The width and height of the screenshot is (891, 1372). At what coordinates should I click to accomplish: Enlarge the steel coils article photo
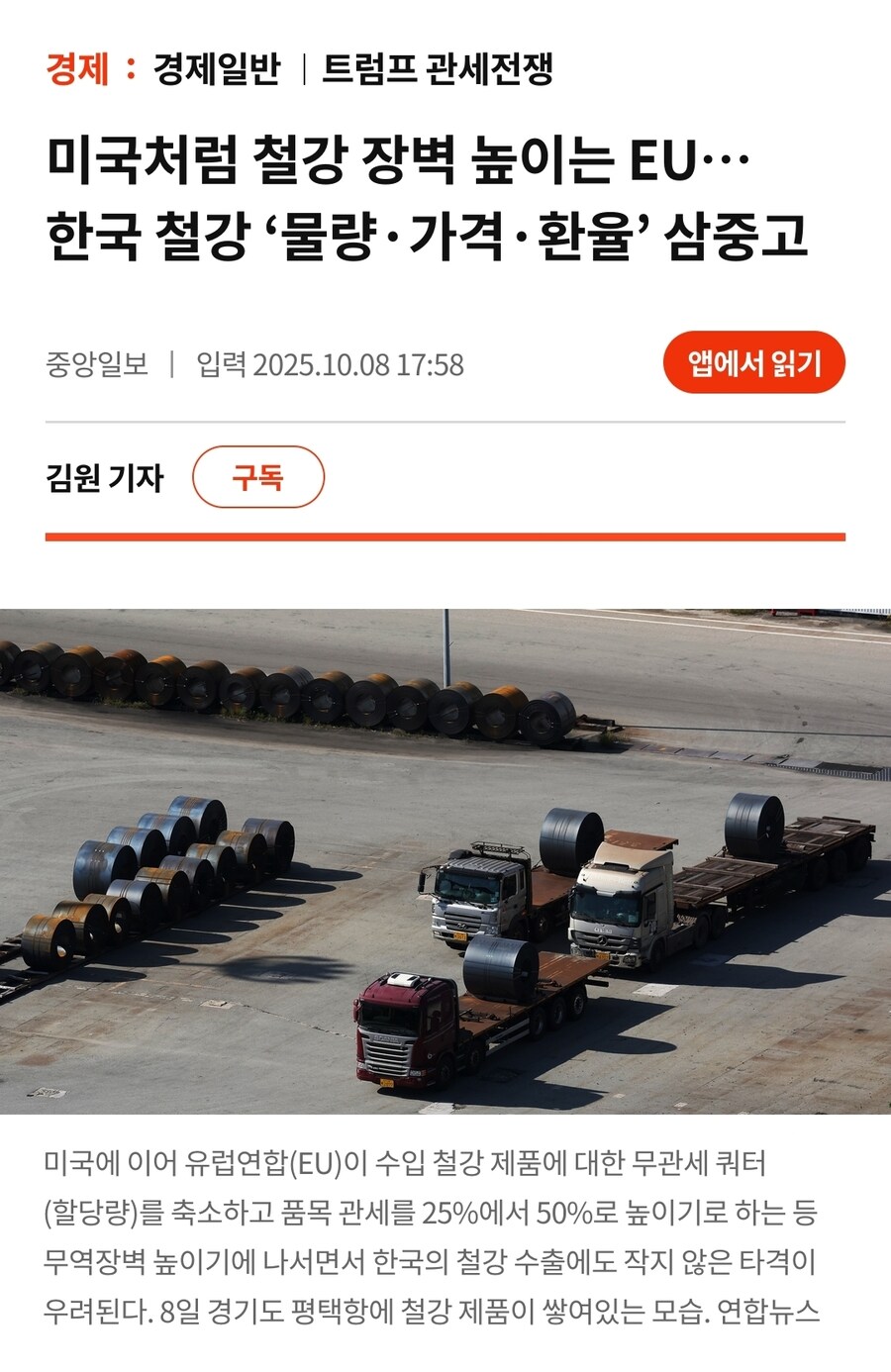(445, 861)
